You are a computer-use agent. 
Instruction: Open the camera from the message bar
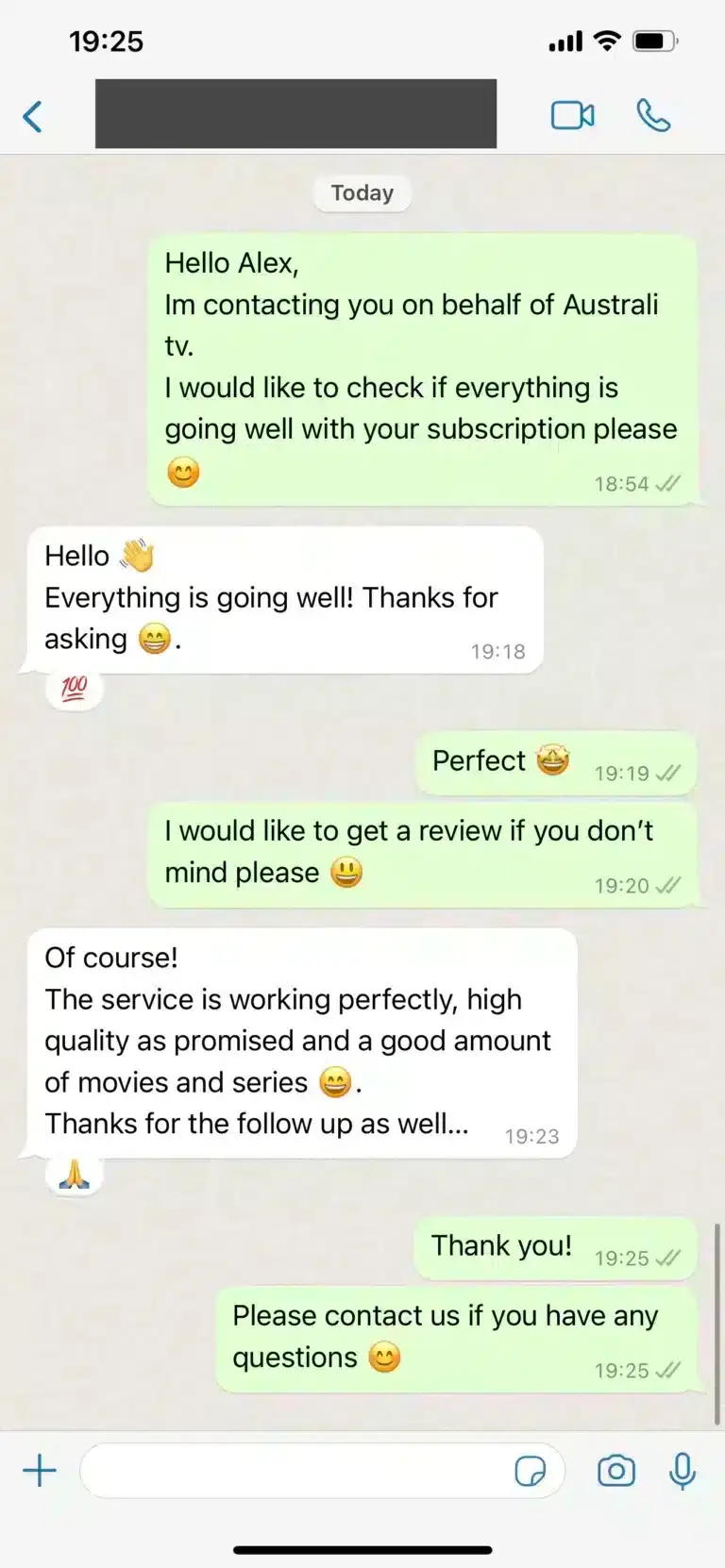615,1470
